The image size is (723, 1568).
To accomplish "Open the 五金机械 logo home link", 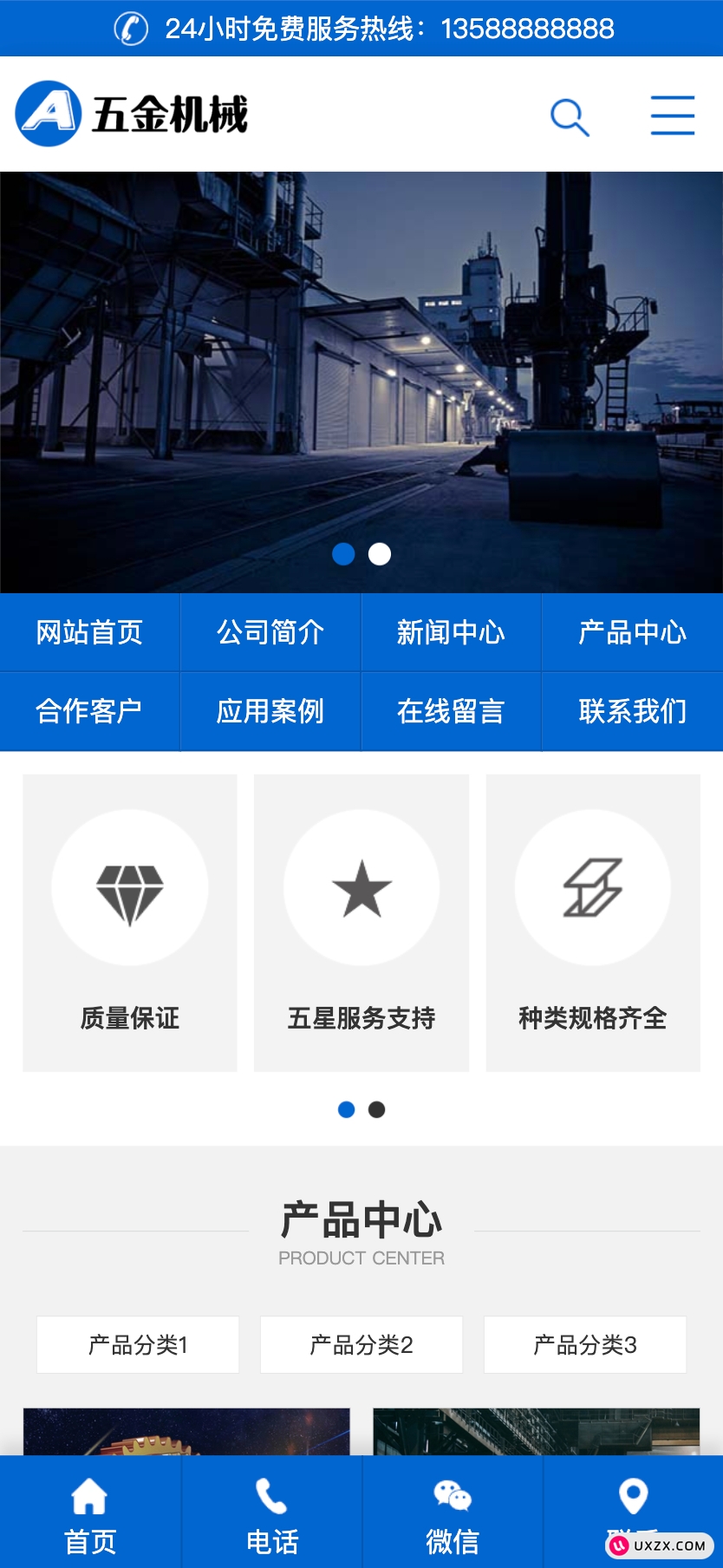I will pyautogui.click(x=132, y=114).
